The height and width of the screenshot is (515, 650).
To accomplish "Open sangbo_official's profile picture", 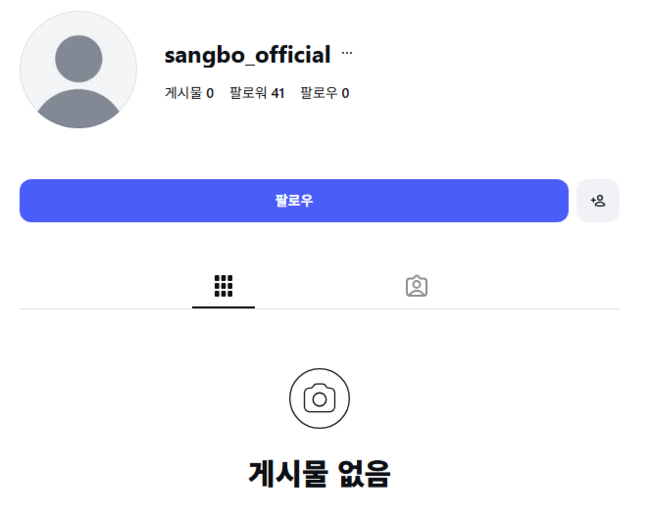I will click(x=78, y=70).
